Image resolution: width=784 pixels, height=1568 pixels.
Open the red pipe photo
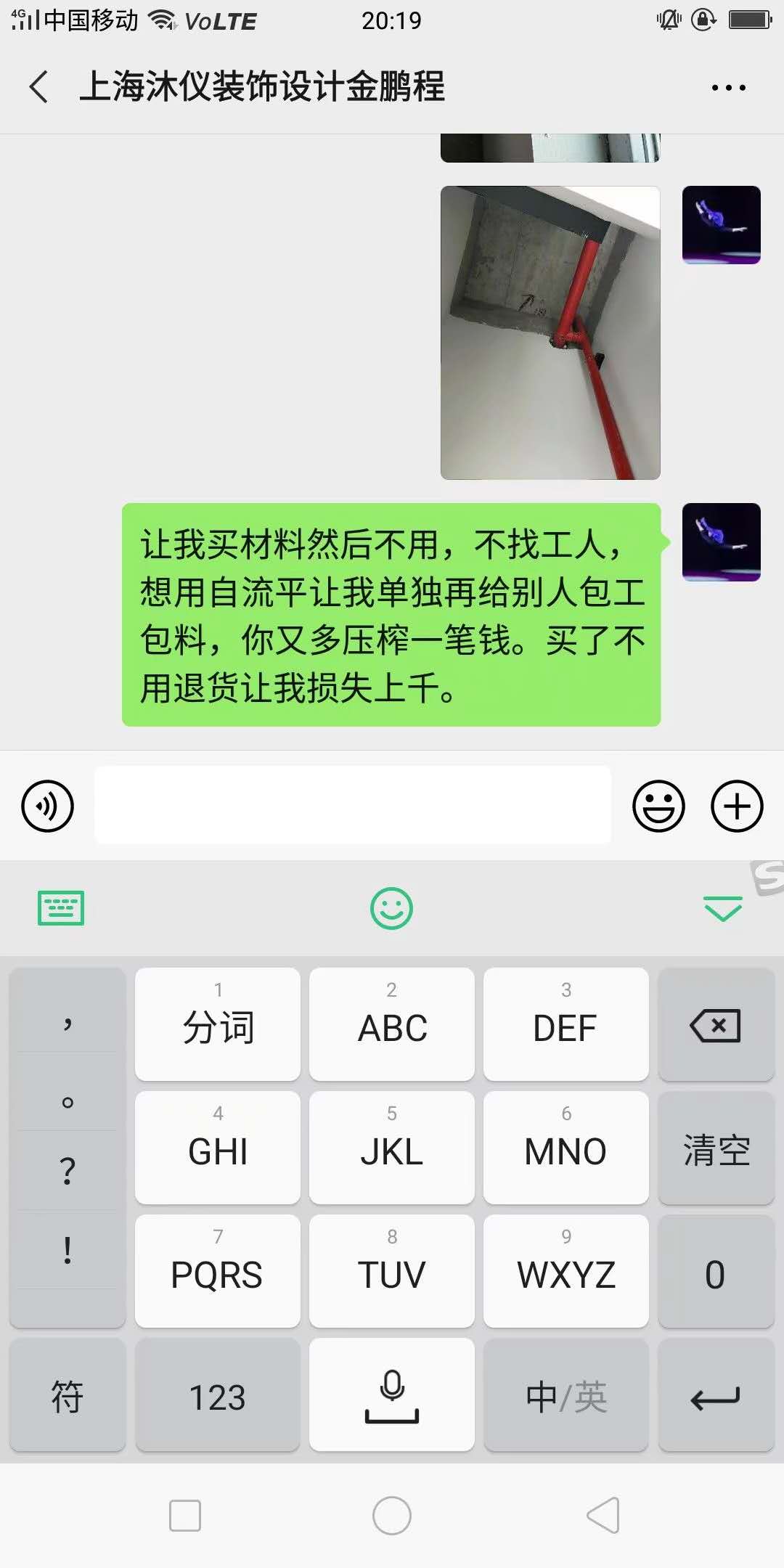click(x=550, y=332)
